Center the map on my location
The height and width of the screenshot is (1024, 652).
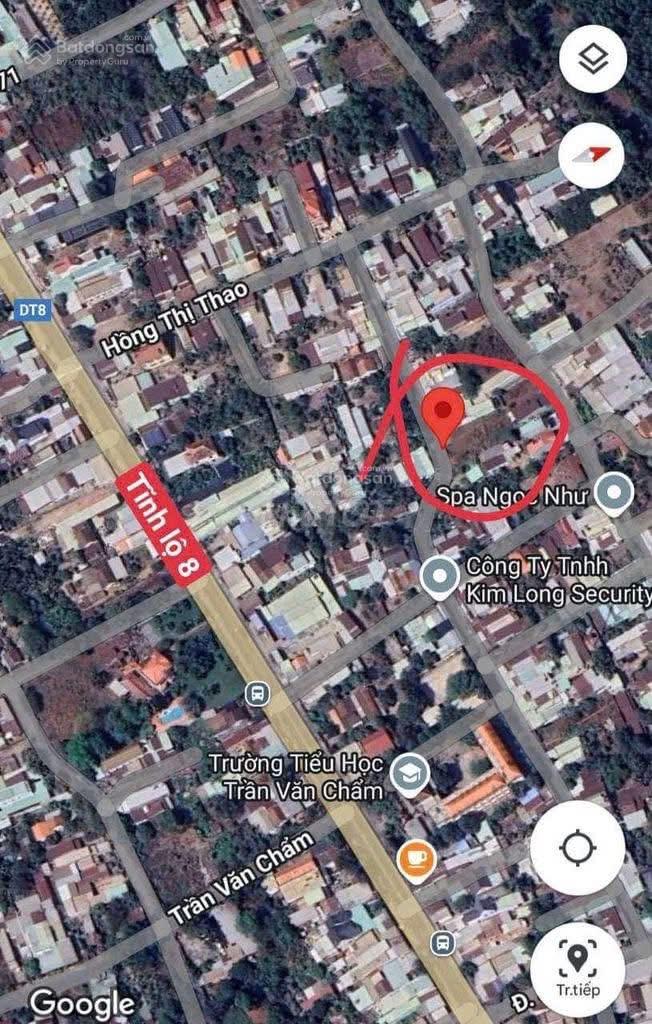pos(577,847)
